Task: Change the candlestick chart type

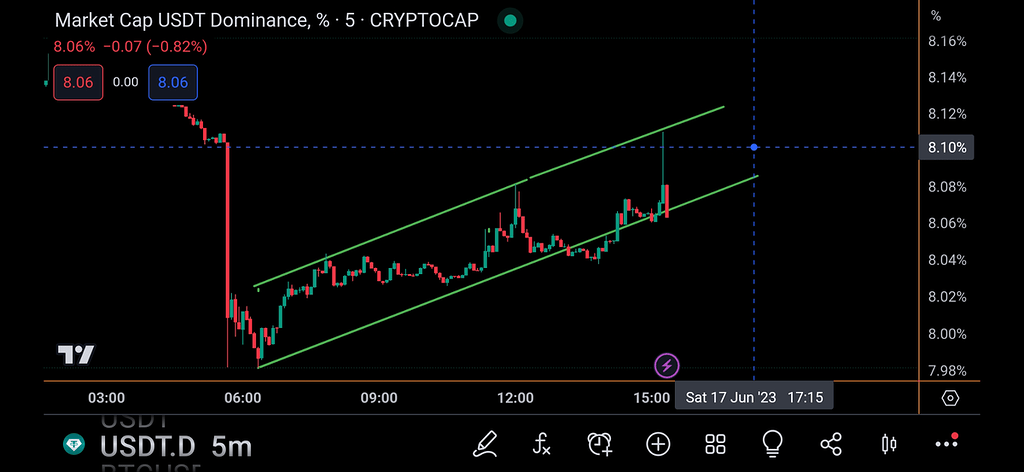Action: pyautogui.click(x=888, y=443)
